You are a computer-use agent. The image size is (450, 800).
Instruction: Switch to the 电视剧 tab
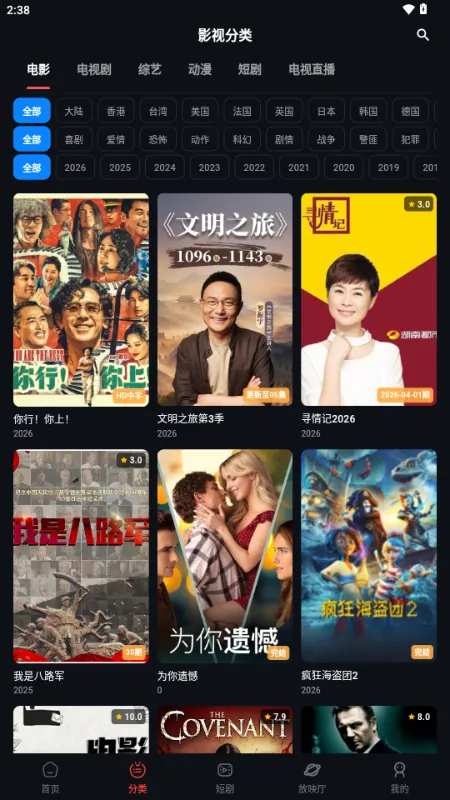(94, 69)
